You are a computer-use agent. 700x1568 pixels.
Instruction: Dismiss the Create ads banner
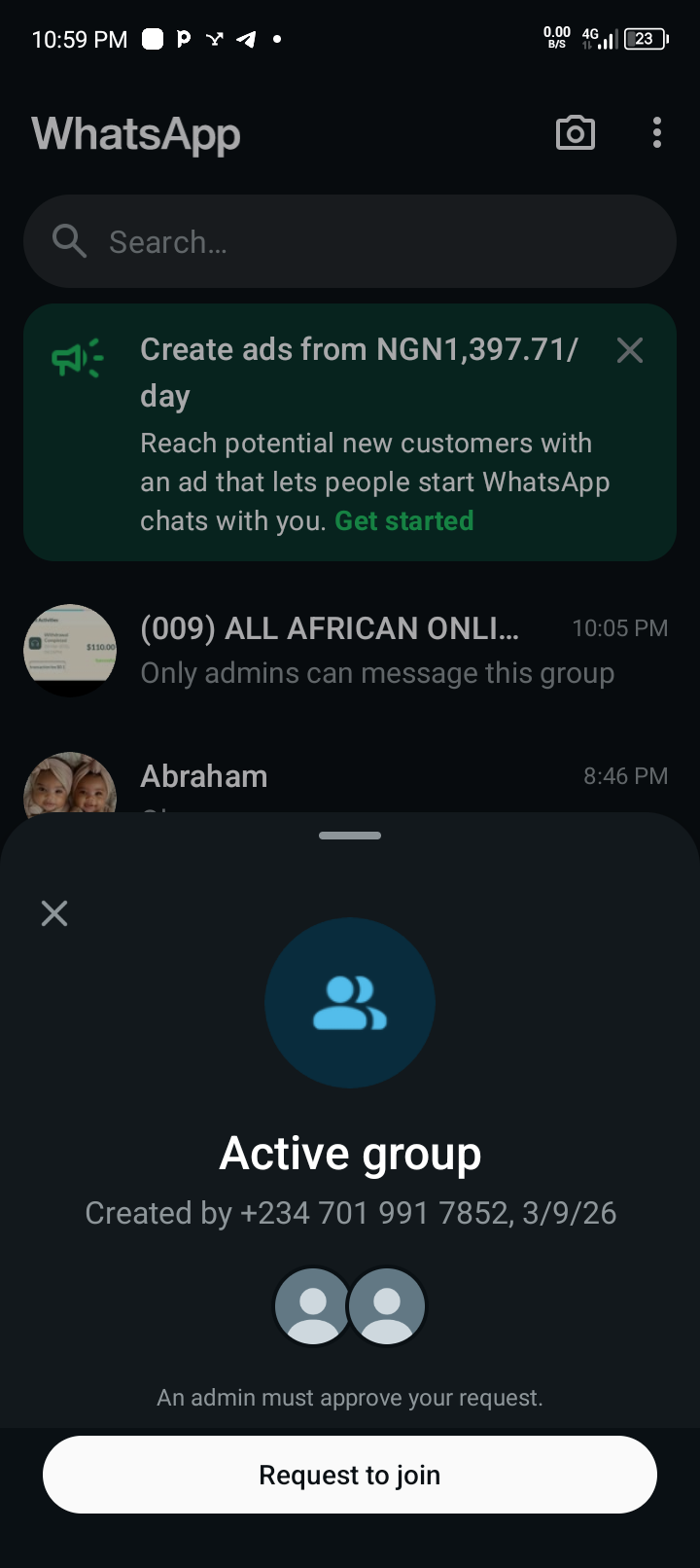630,350
